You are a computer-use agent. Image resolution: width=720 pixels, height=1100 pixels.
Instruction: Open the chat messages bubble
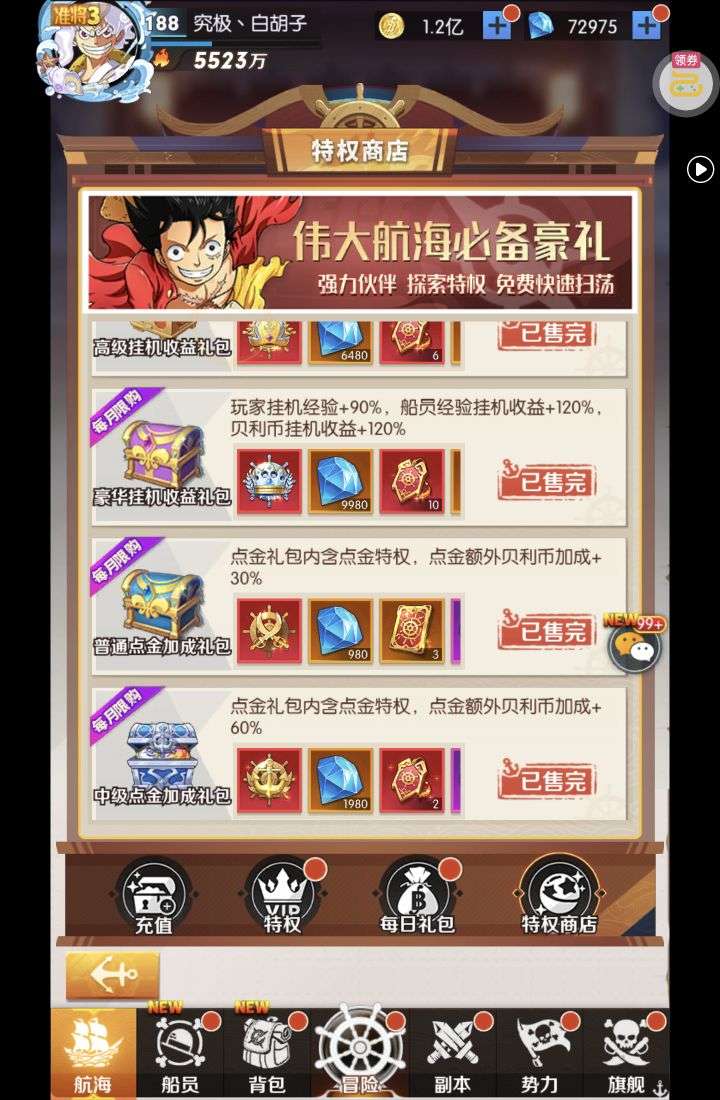point(635,647)
